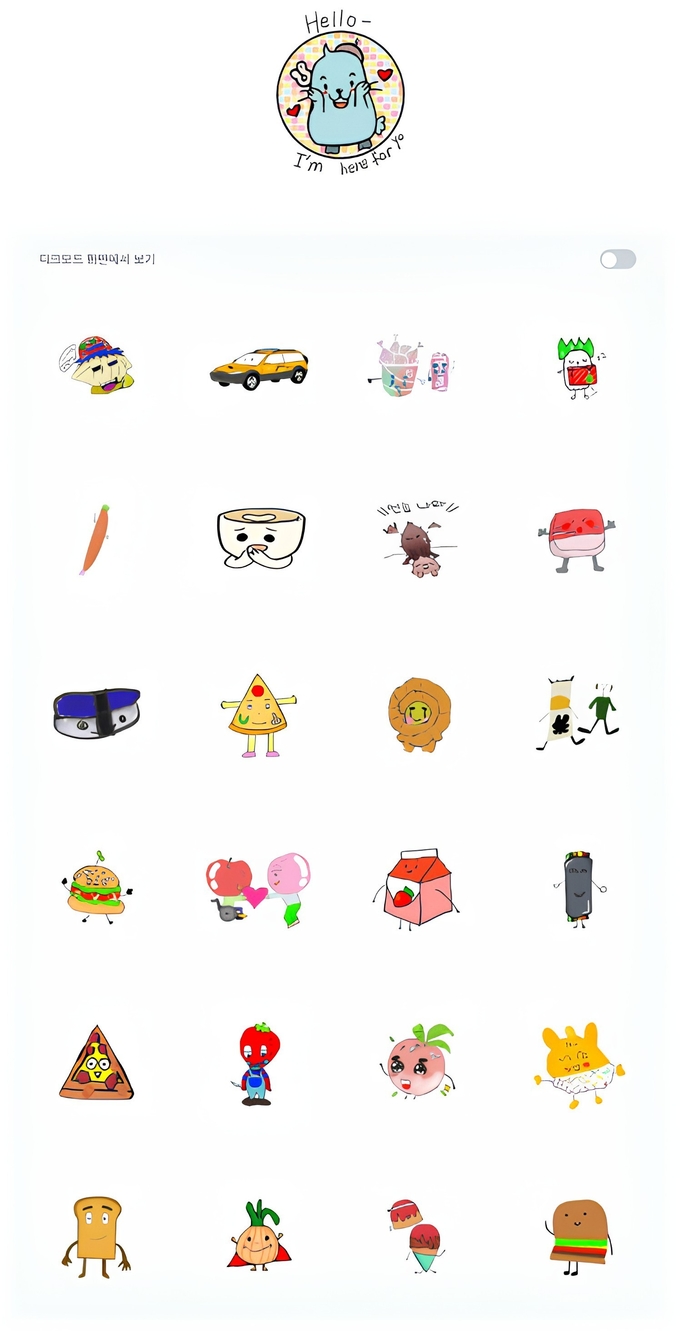Open the yellow taxi car sticker
Screen dimensions: 680x1331
259,367
